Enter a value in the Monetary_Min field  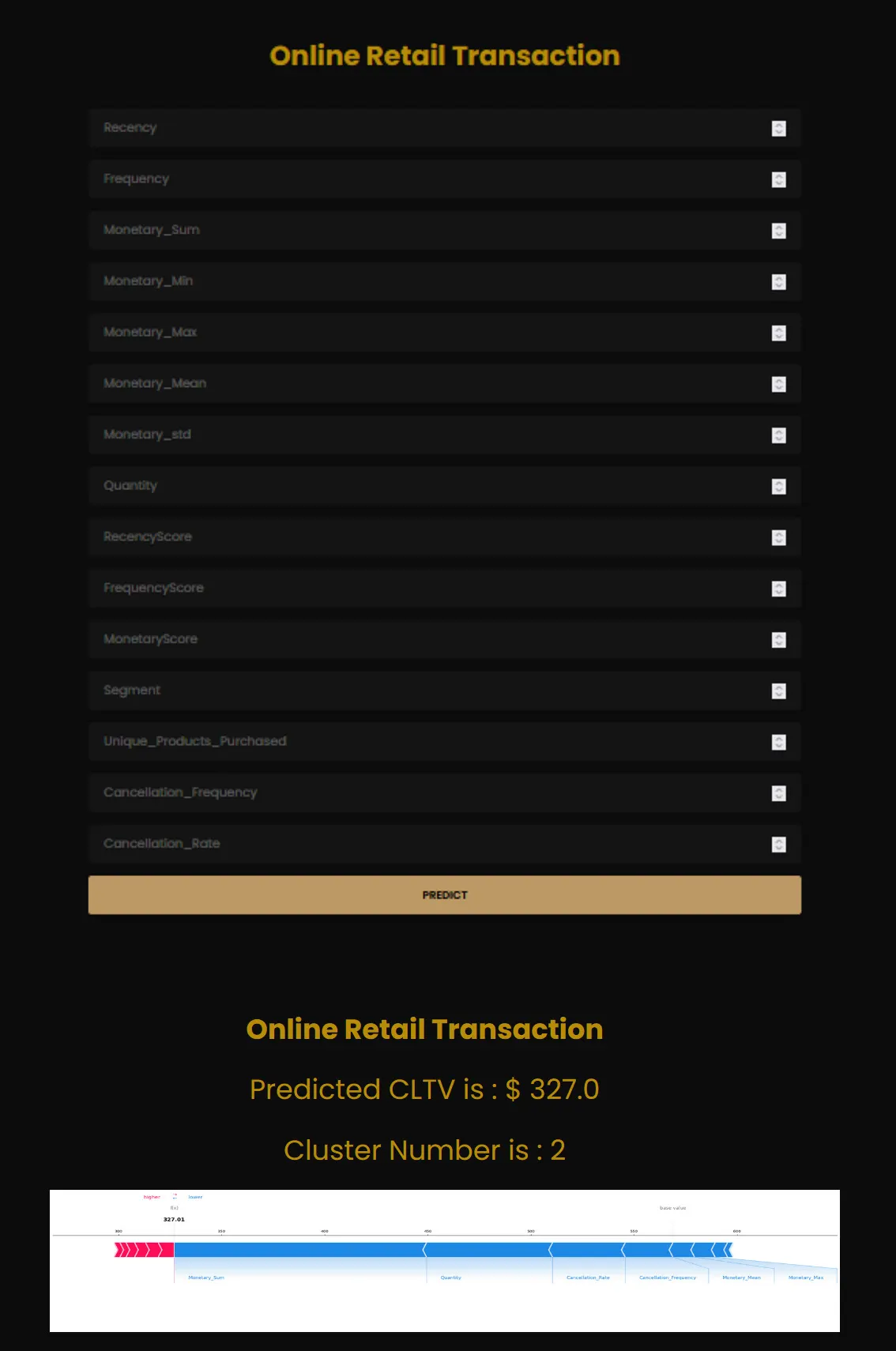coord(427,281)
